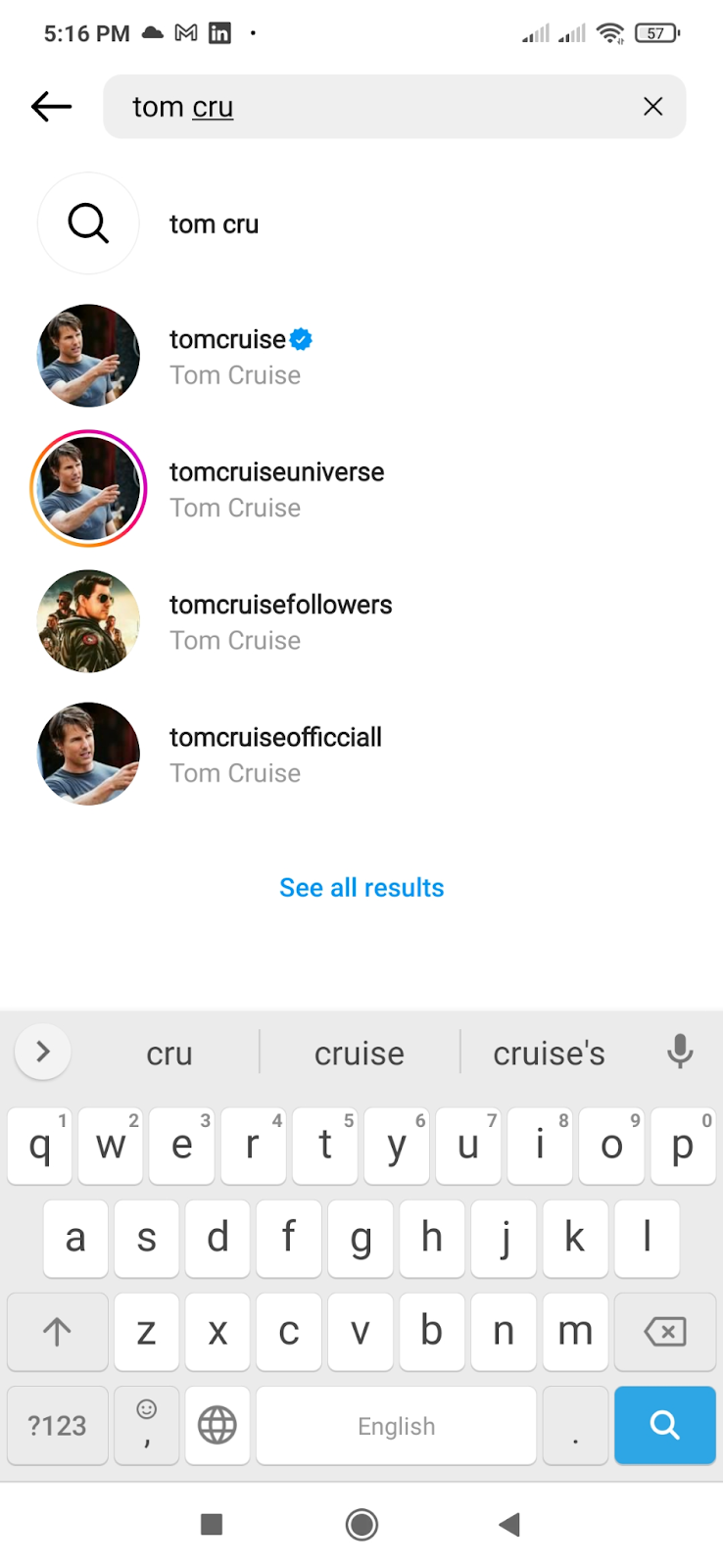
Task: Open the tomcruiseofficciall account
Action: (274, 754)
